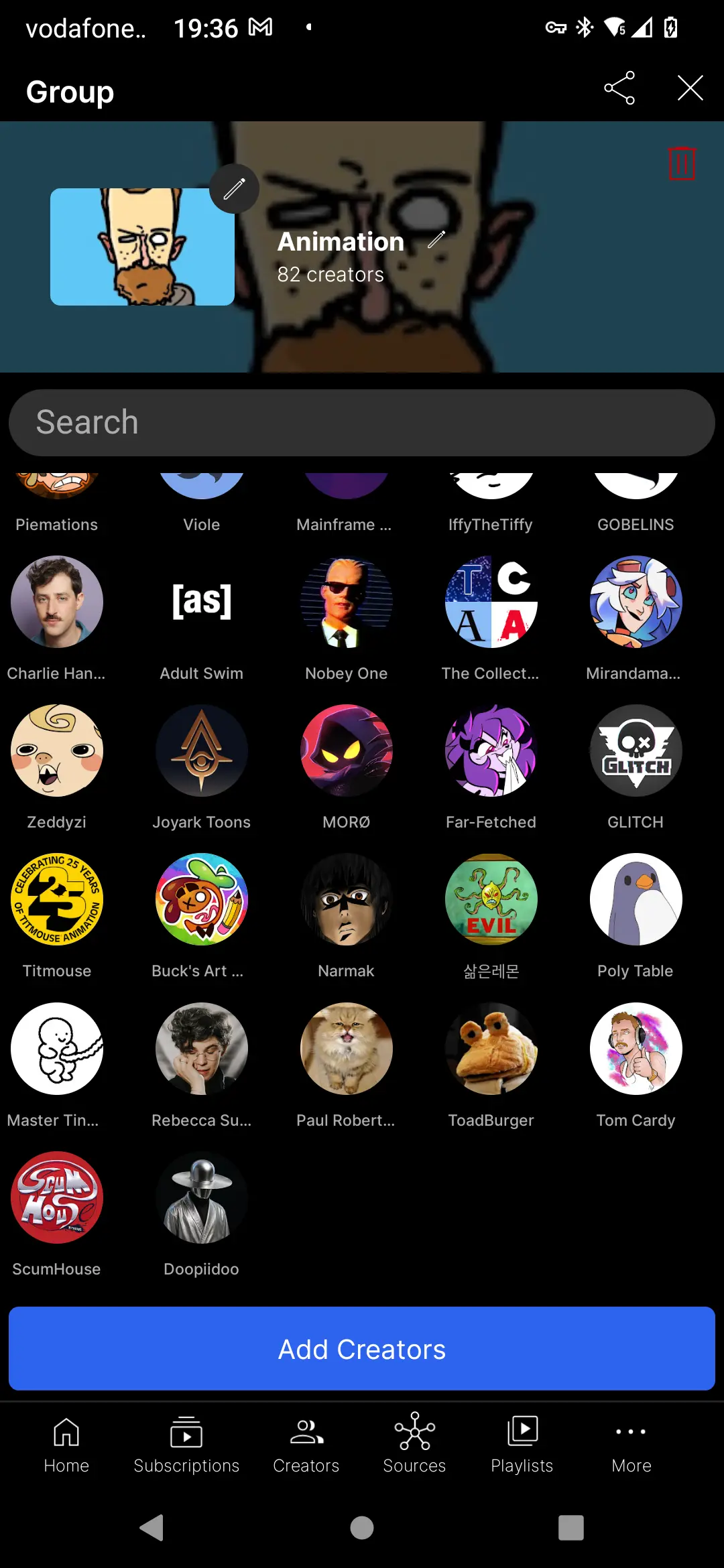
Task: Switch to the Sources tab
Action: (414, 1445)
